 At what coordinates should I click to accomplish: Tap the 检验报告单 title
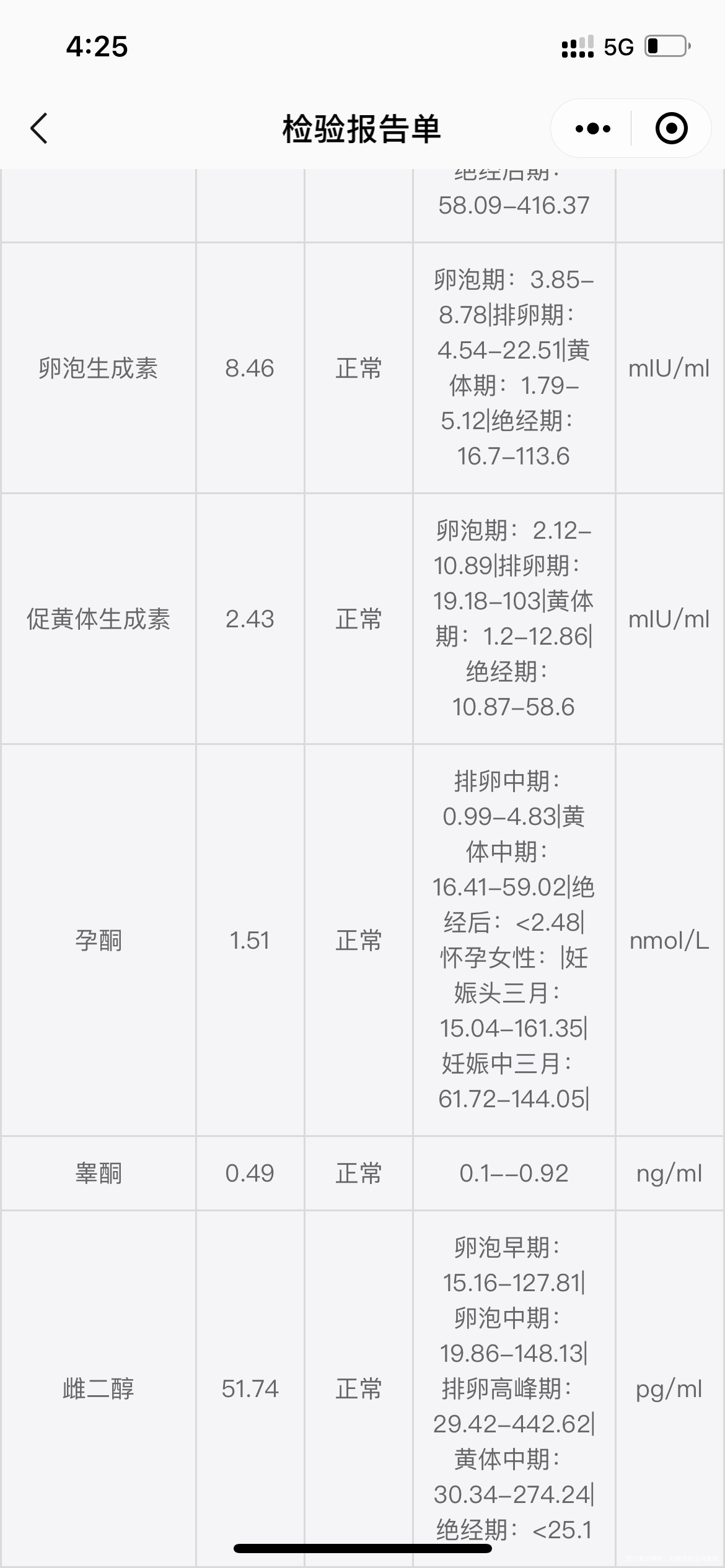click(362, 126)
